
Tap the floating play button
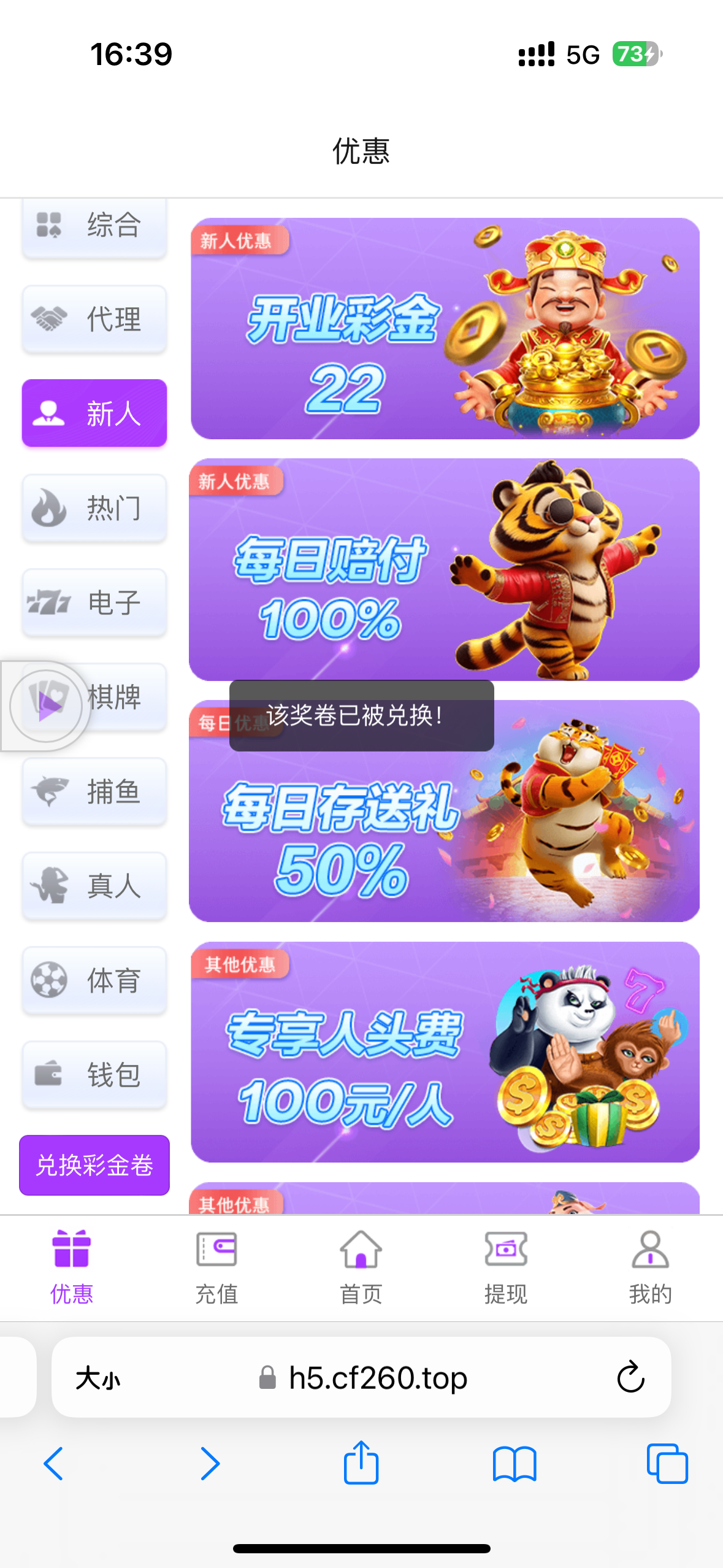[x=46, y=706]
